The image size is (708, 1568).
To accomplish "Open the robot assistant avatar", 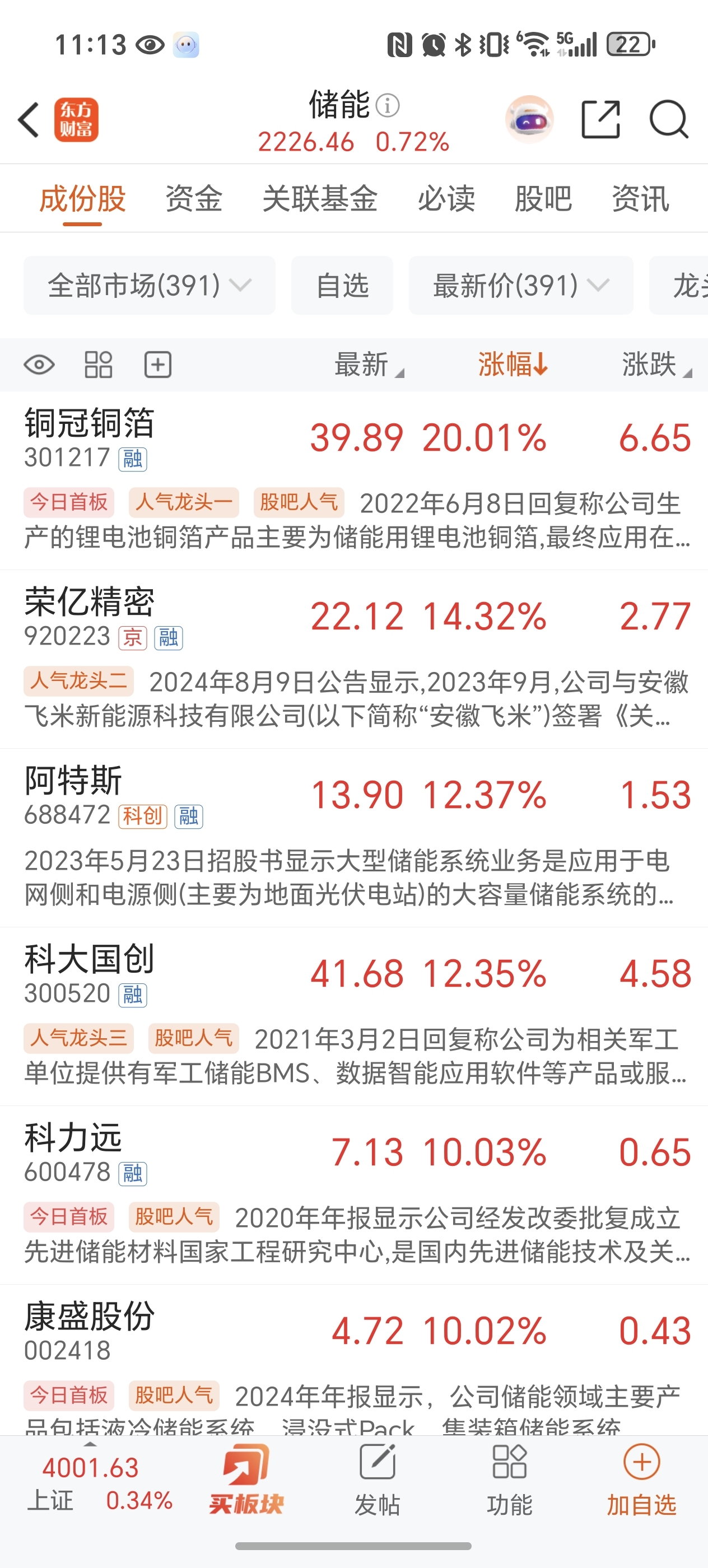I will 530,120.
